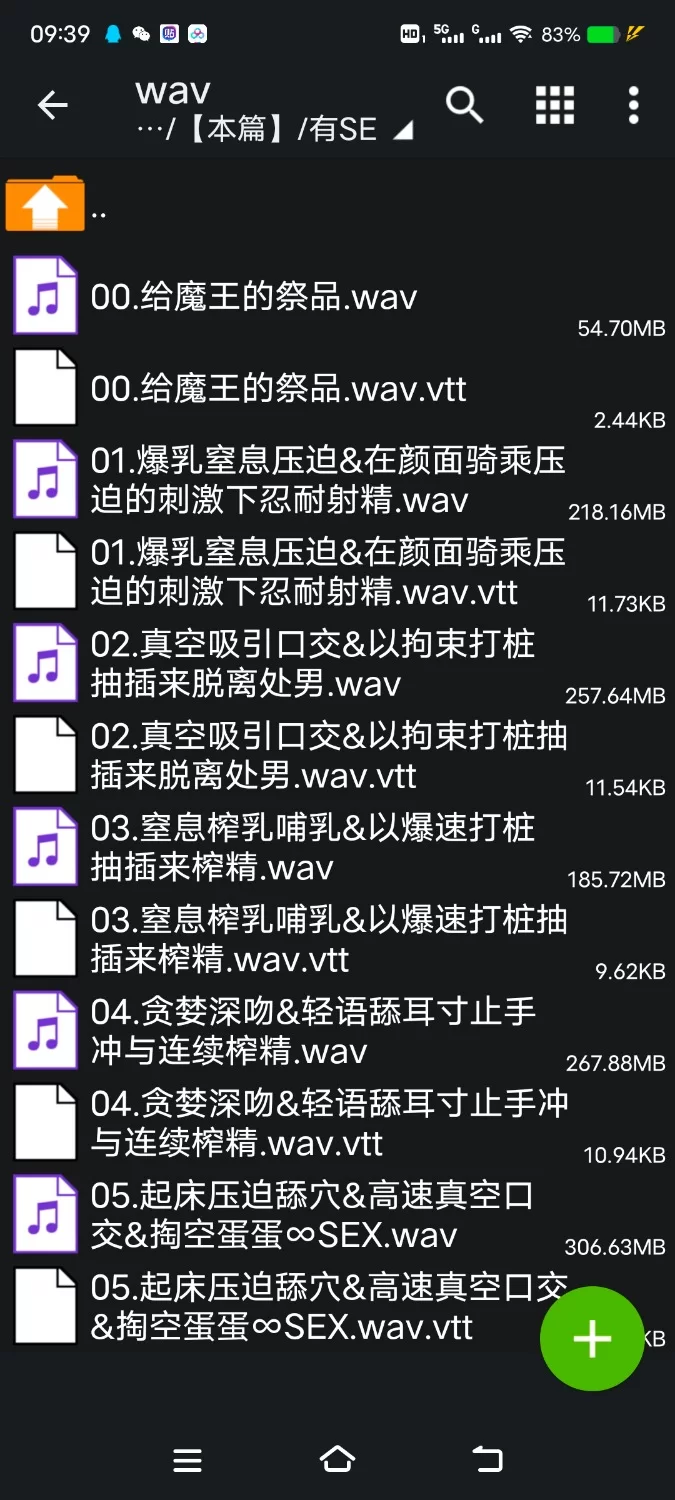
Task: Open the search magnifier icon
Action: (464, 104)
